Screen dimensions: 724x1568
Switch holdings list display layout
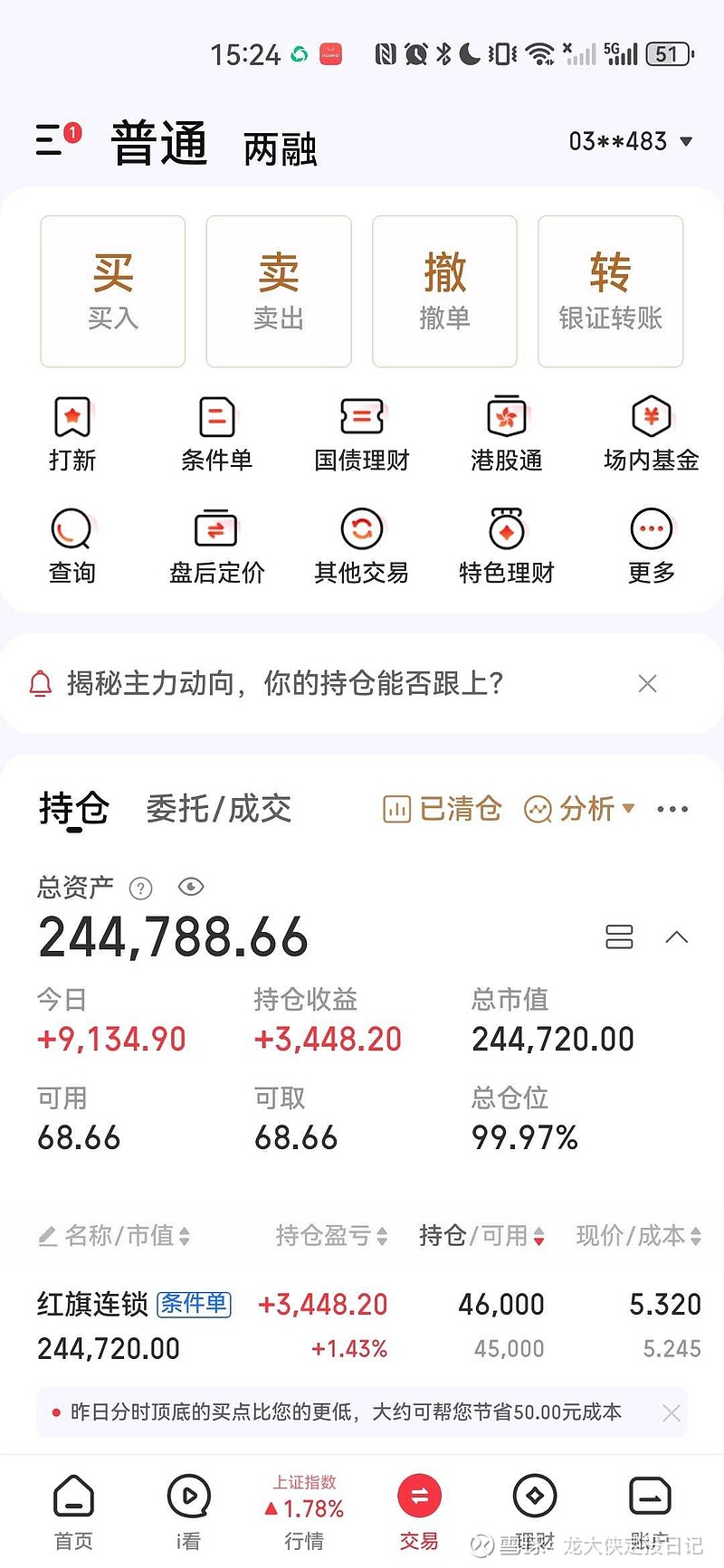(x=620, y=937)
